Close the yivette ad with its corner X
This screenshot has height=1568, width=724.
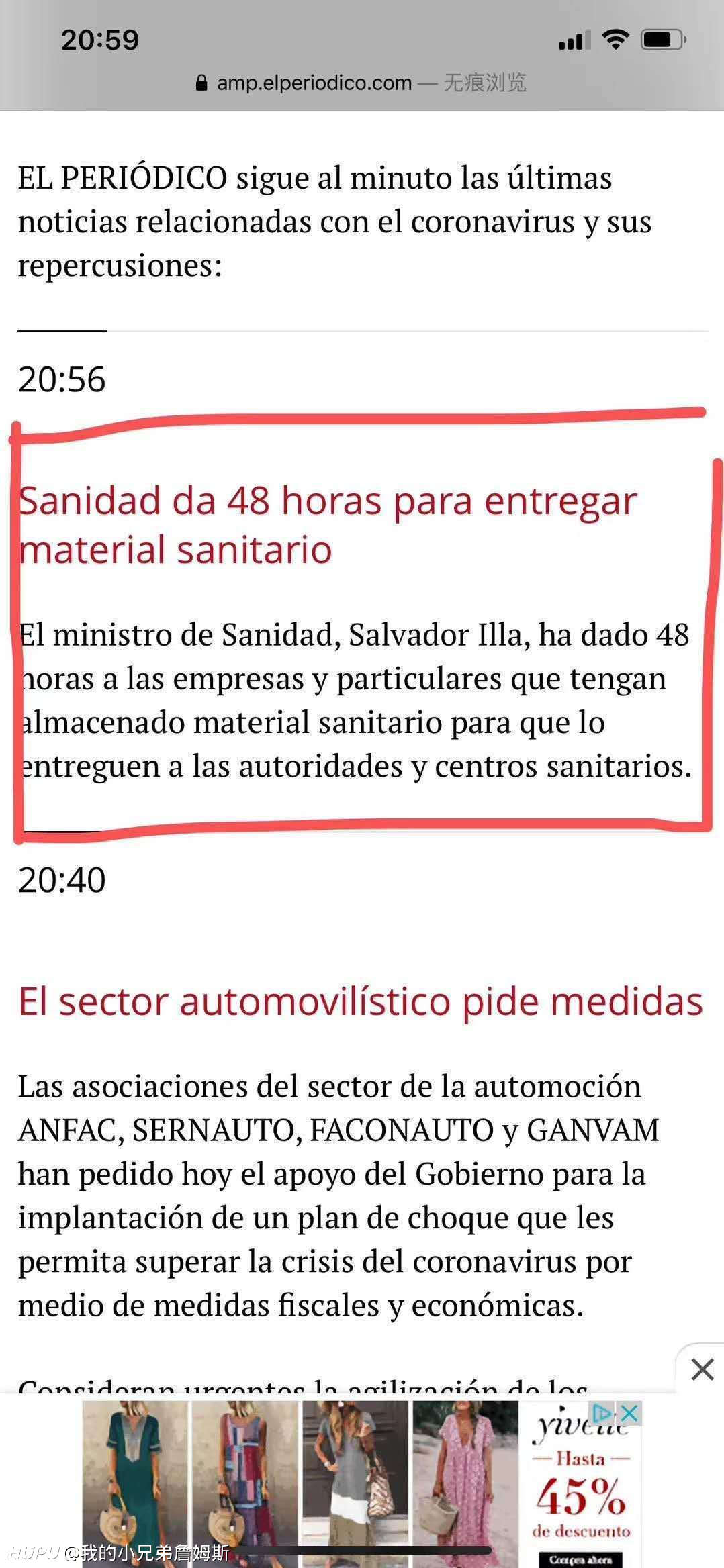click(629, 1413)
